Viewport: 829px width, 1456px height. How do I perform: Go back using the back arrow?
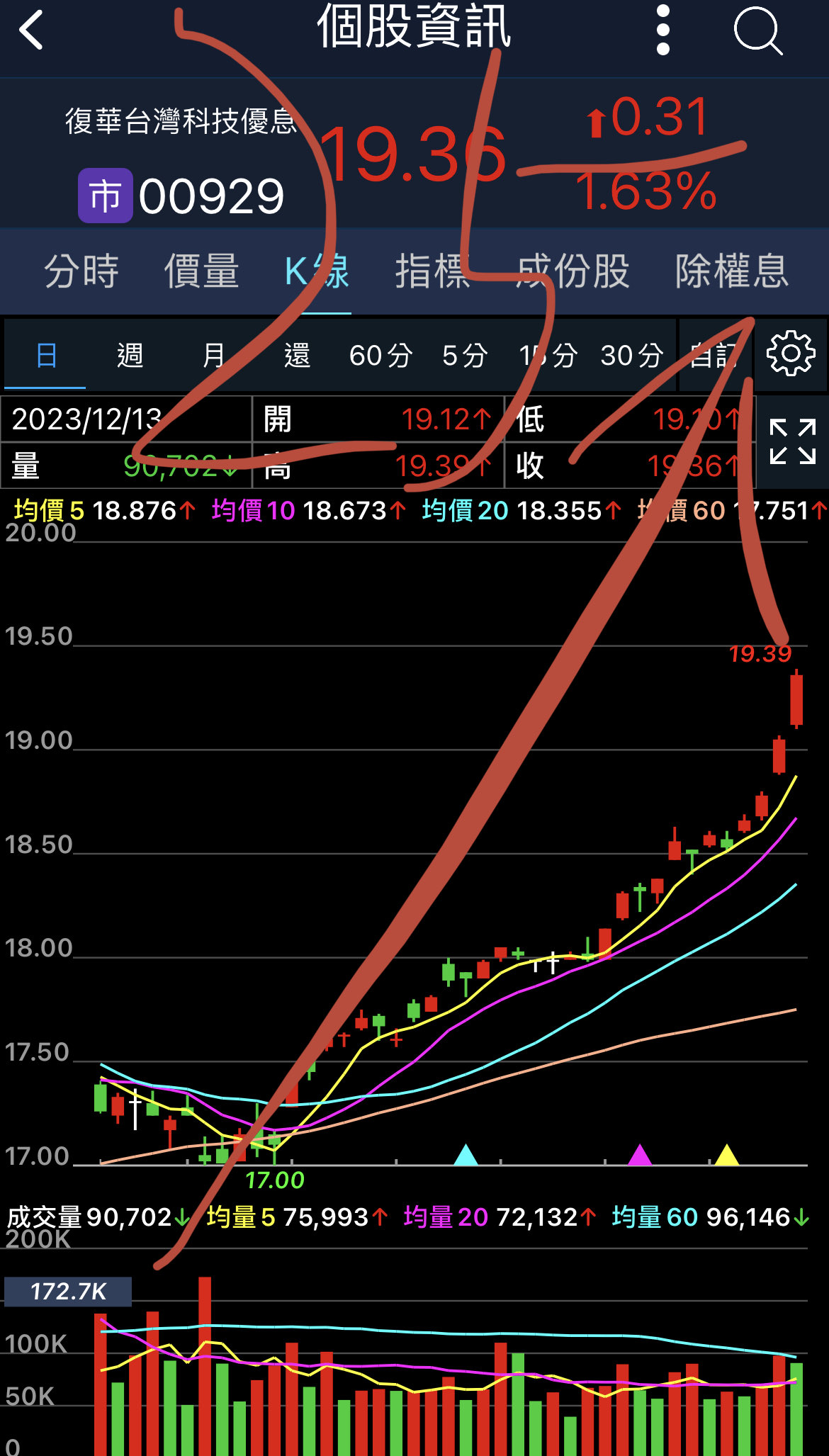click(x=32, y=30)
